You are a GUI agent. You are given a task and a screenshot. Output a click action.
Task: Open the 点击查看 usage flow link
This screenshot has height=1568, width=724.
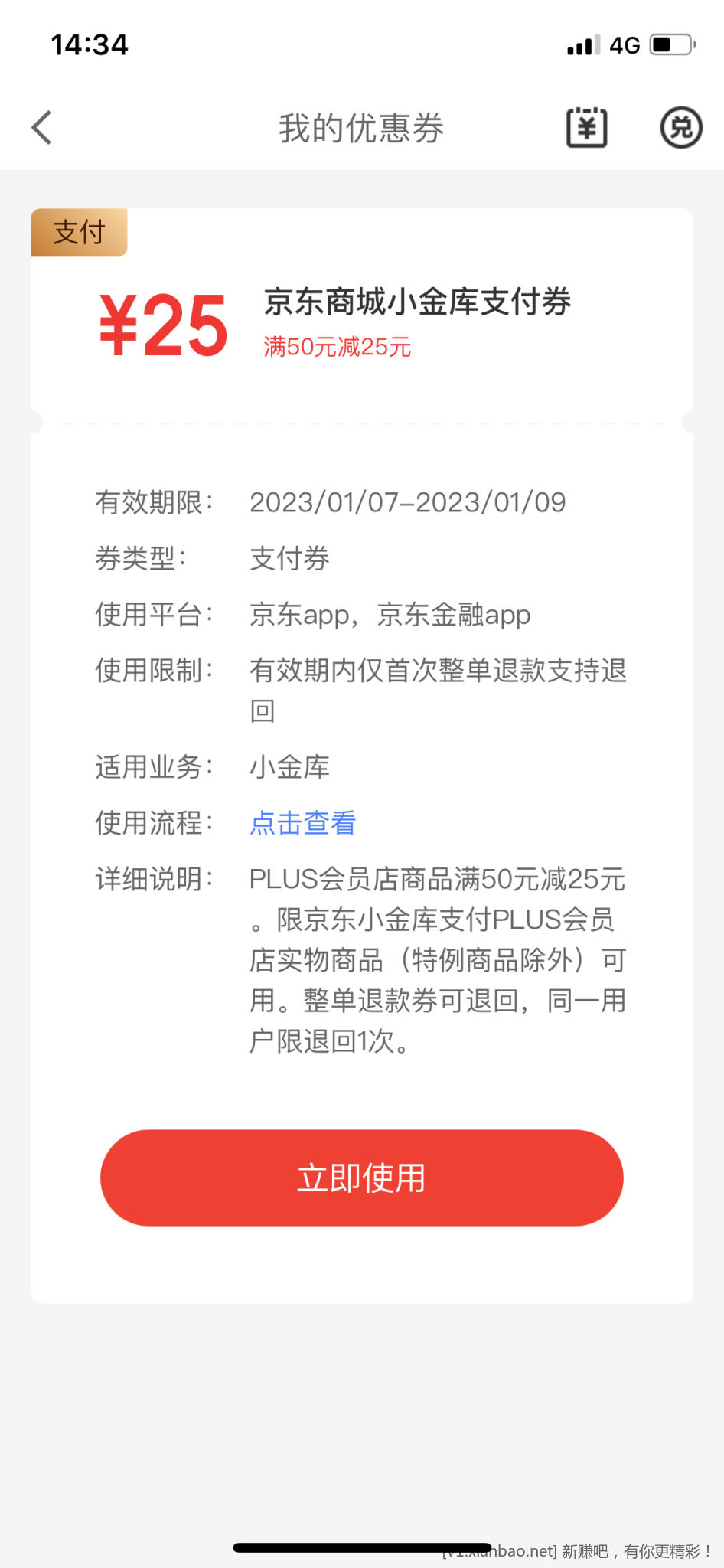click(303, 823)
